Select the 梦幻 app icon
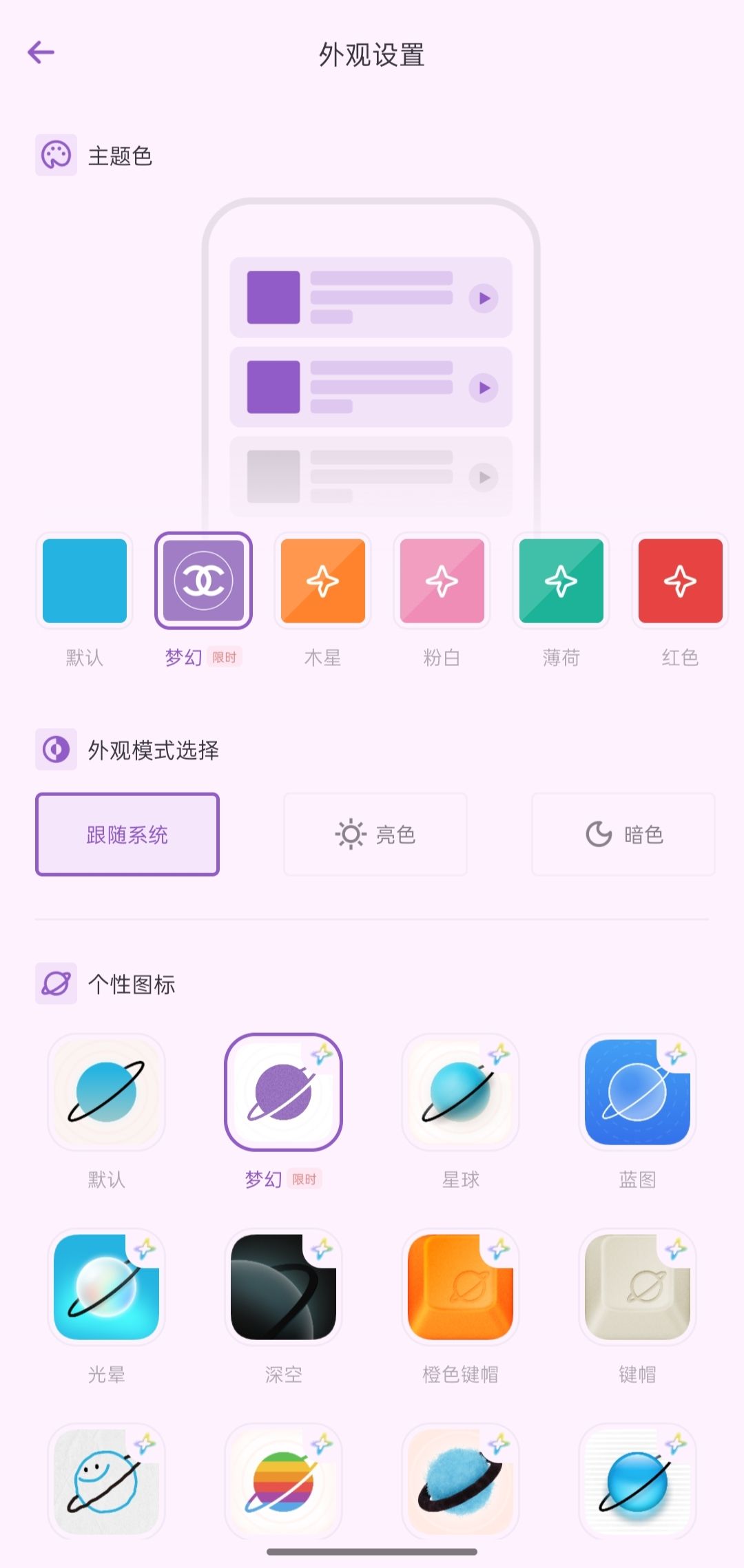Screen dimensions: 744x1568 pos(283,1091)
